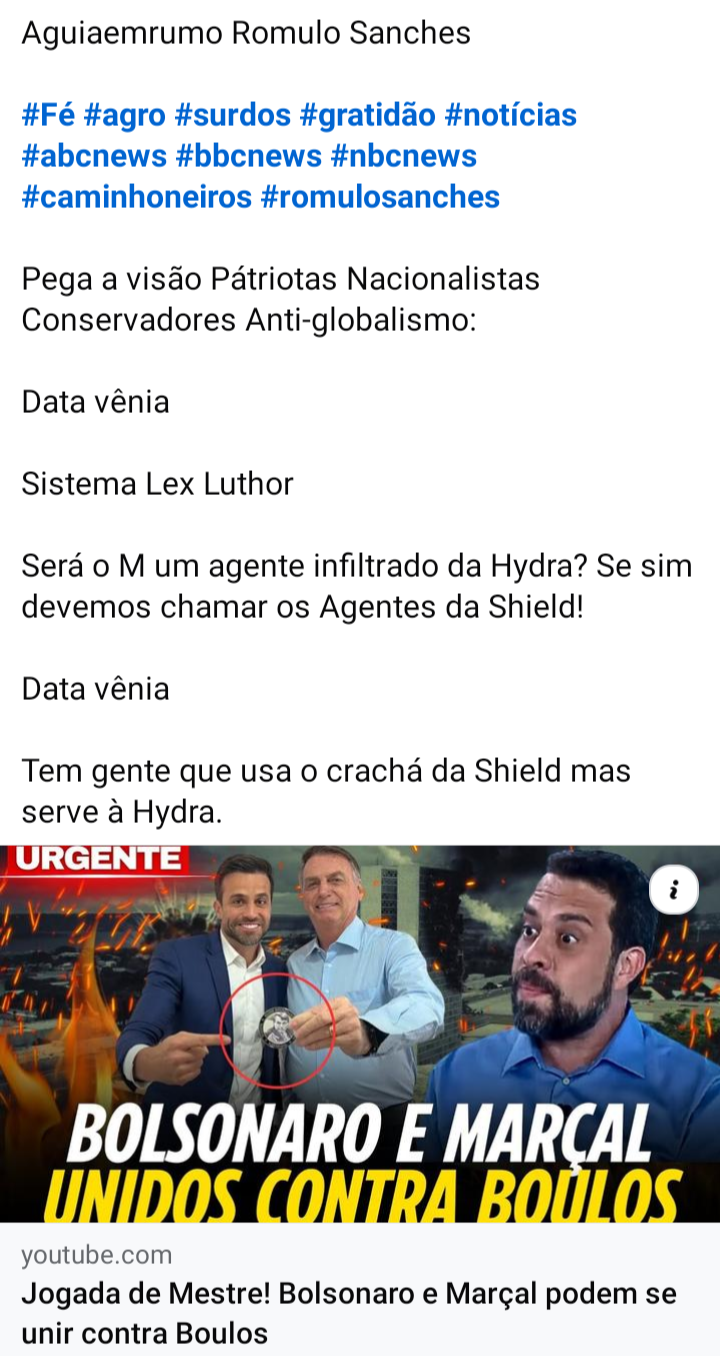View posts tagged #notícias
The height and width of the screenshot is (1356, 720).
510,116
